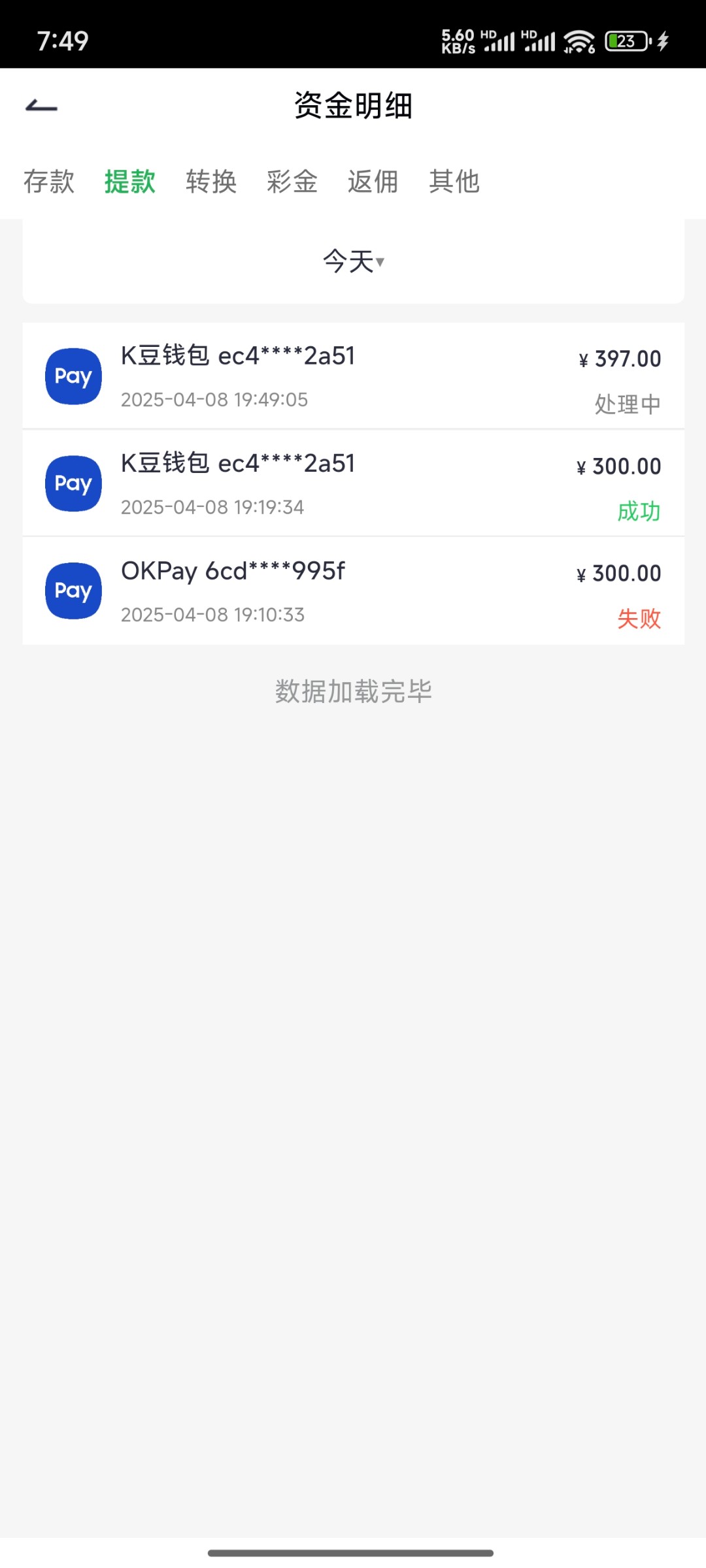The image size is (706, 1568).
Task: Show the 其他 tab
Action: coord(454,182)
